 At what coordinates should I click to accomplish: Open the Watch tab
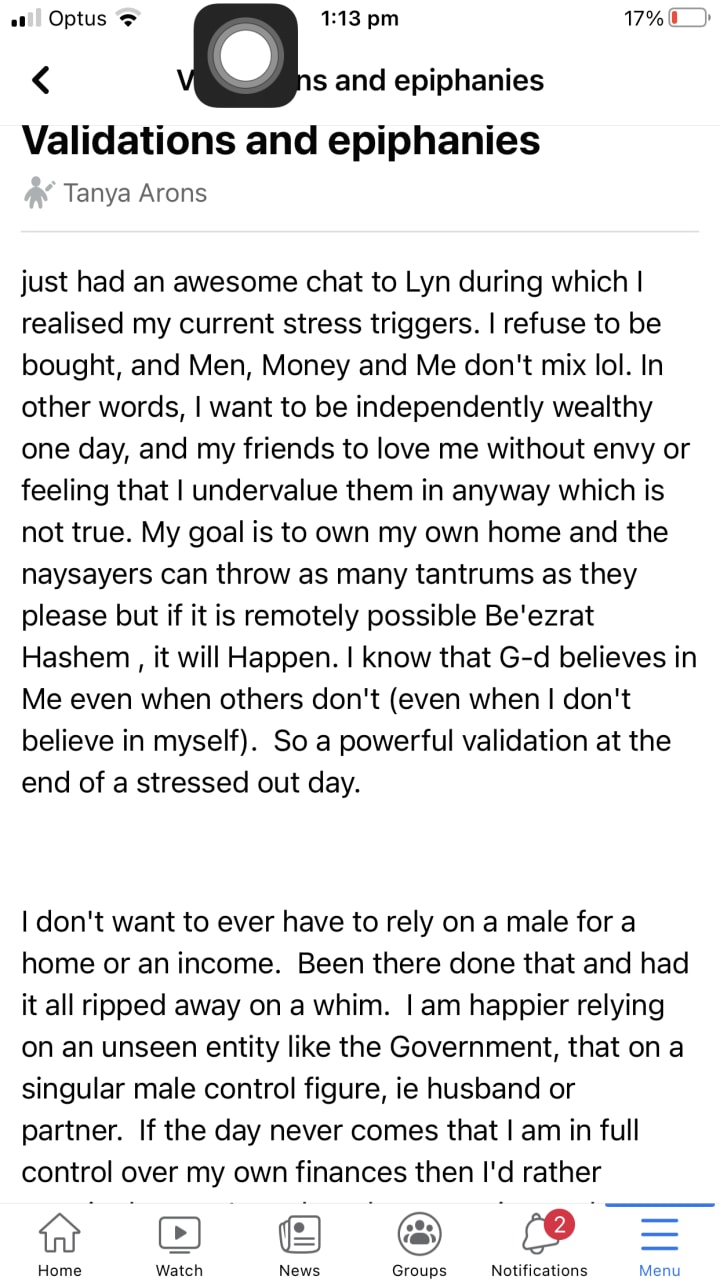180,1243
